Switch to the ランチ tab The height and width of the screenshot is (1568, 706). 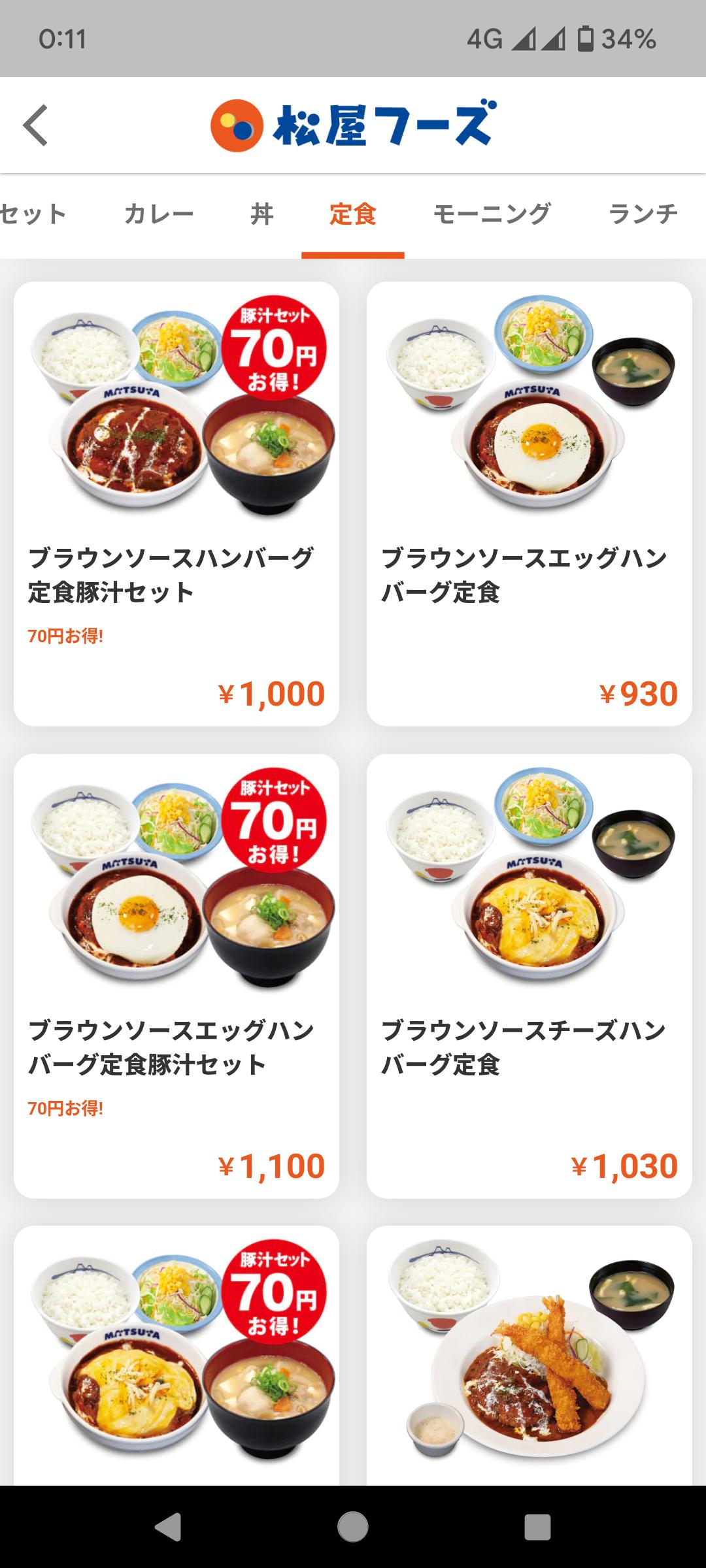[x=643, y=214]
